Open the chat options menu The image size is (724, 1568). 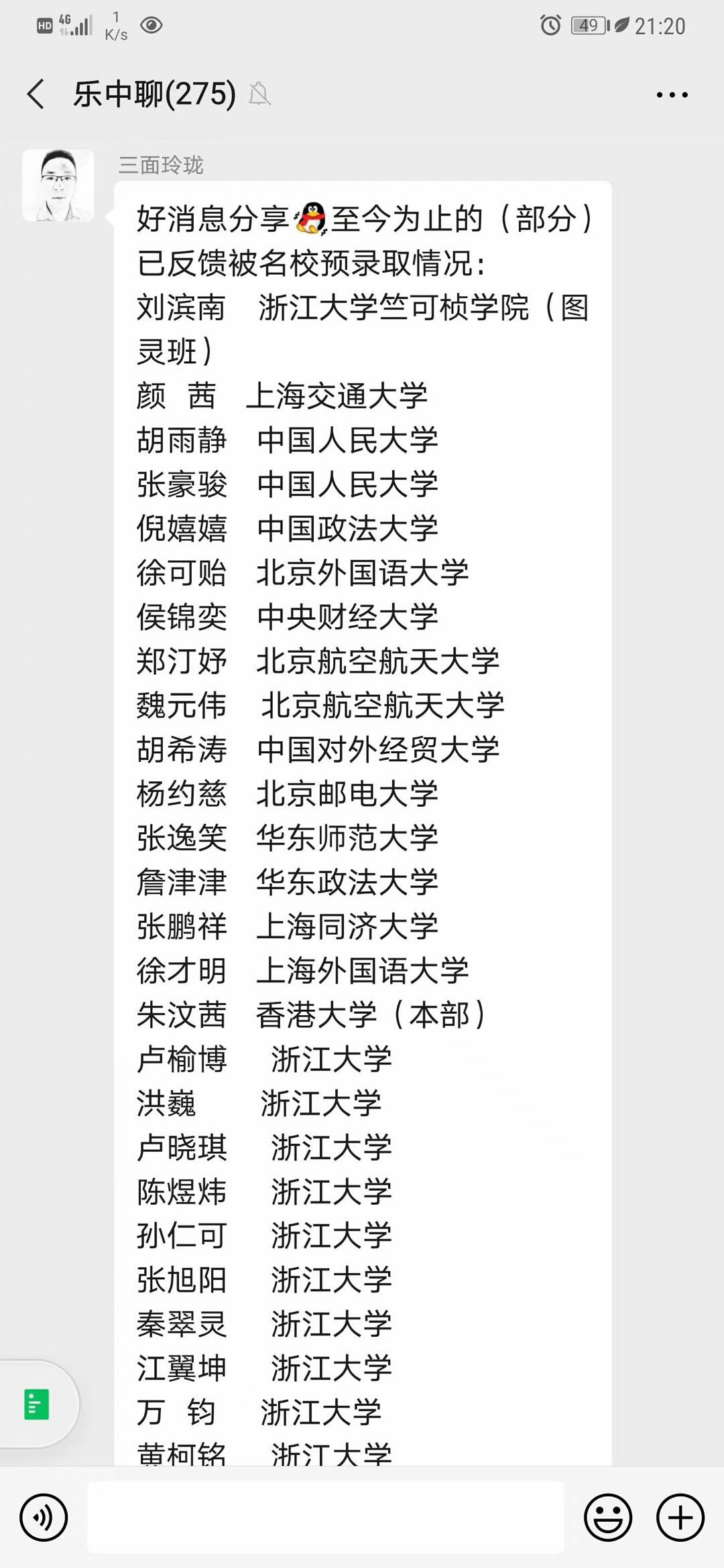tap(672, 95)
